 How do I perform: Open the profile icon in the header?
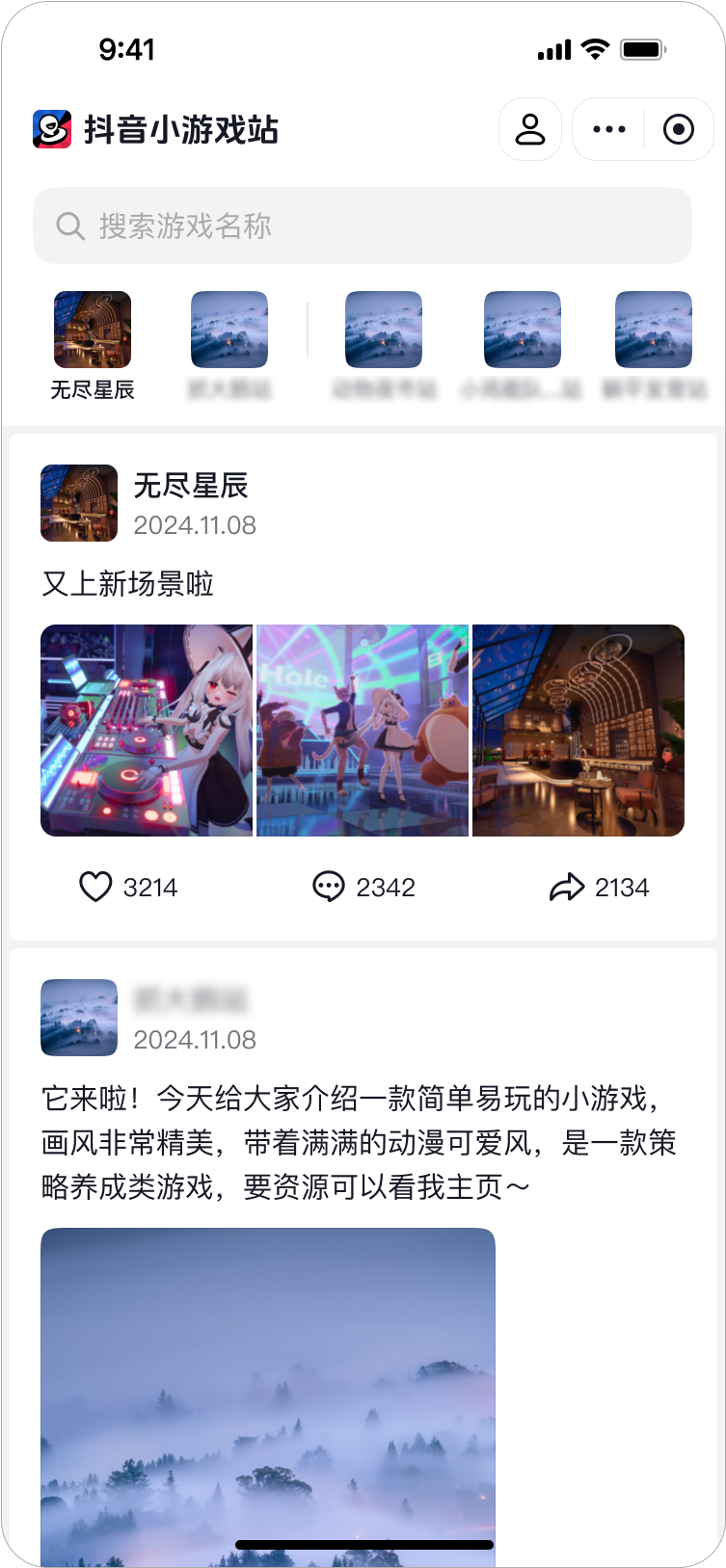(529, 129)
